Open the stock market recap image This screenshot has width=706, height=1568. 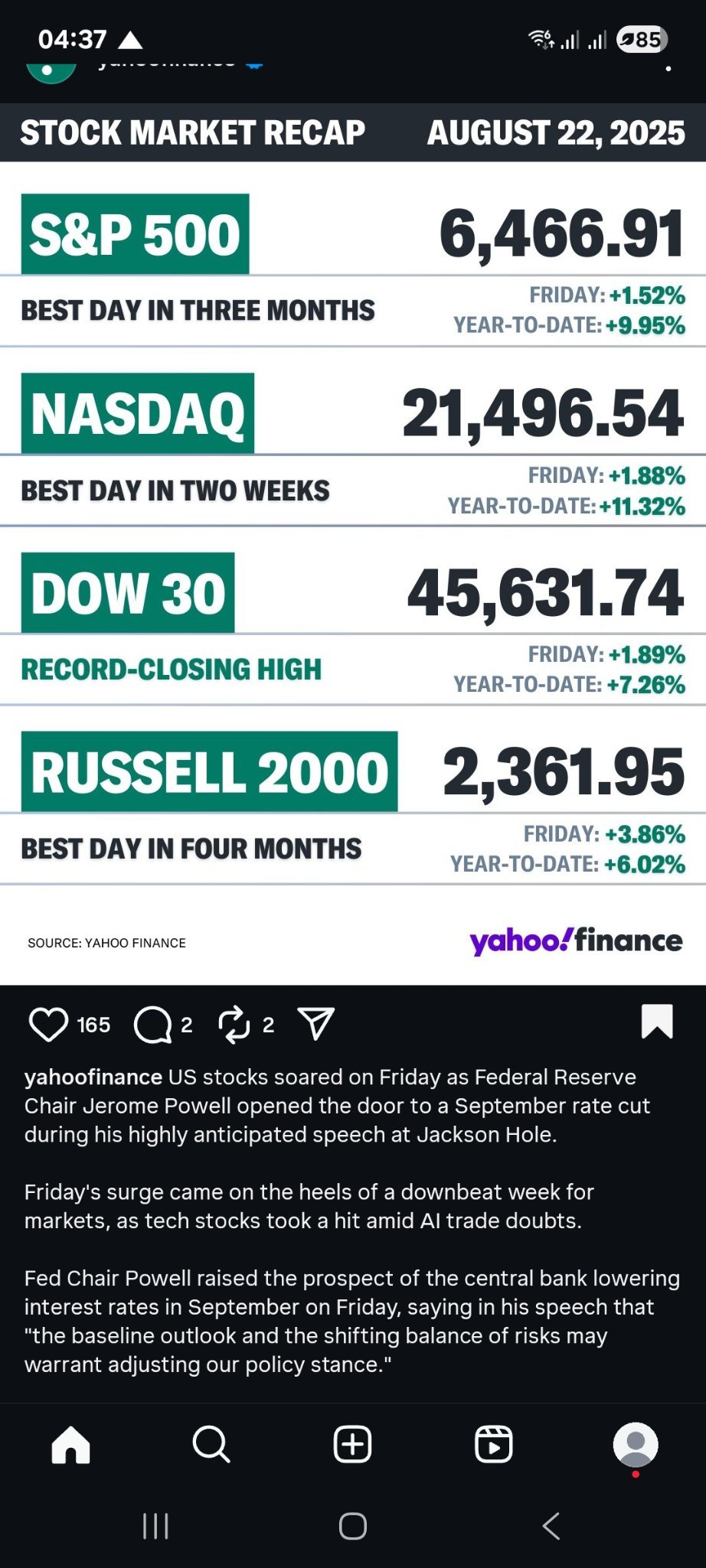coord(353,544)
